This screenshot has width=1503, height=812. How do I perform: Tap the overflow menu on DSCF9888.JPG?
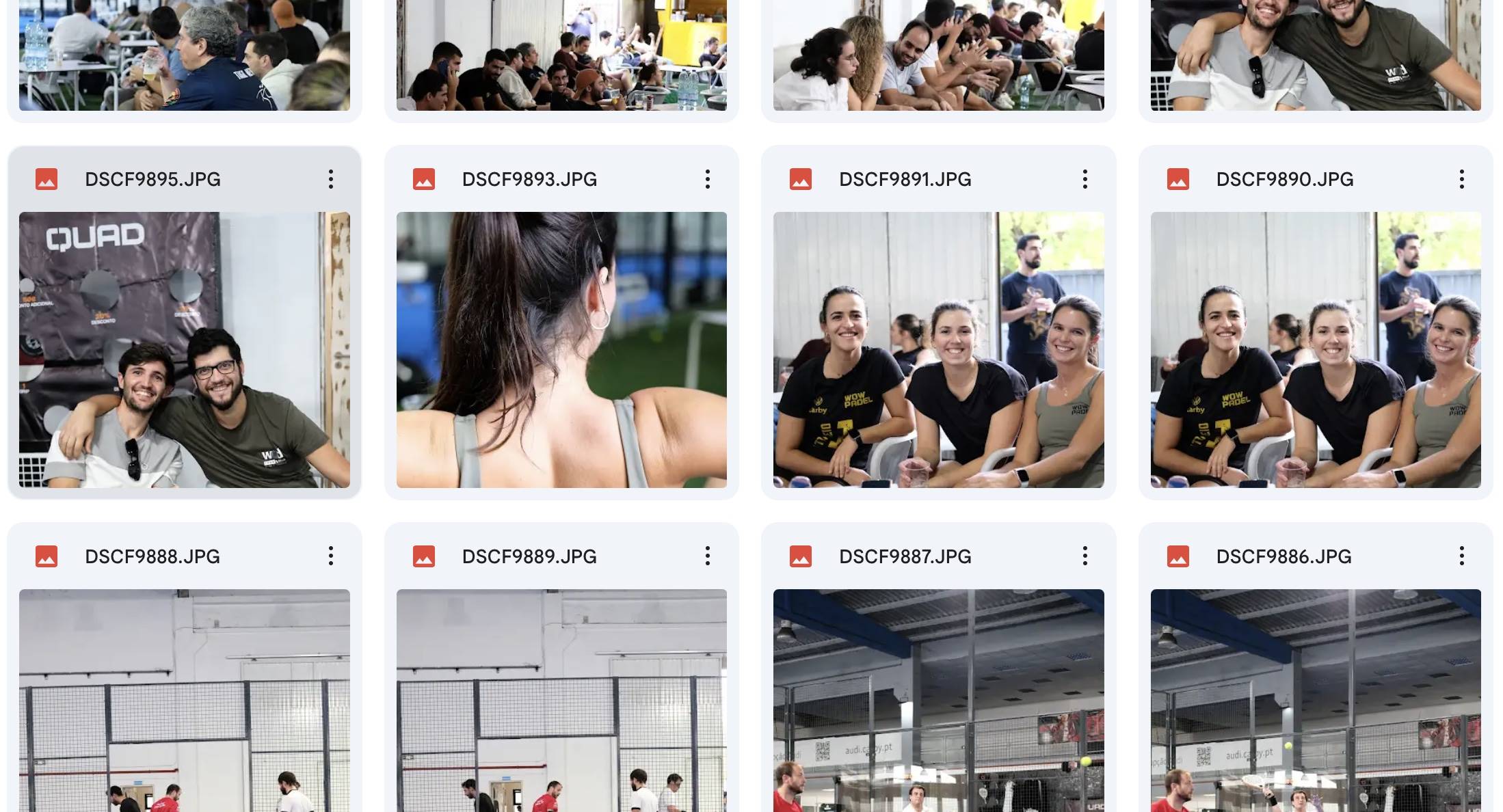click(x=331, y=556)
